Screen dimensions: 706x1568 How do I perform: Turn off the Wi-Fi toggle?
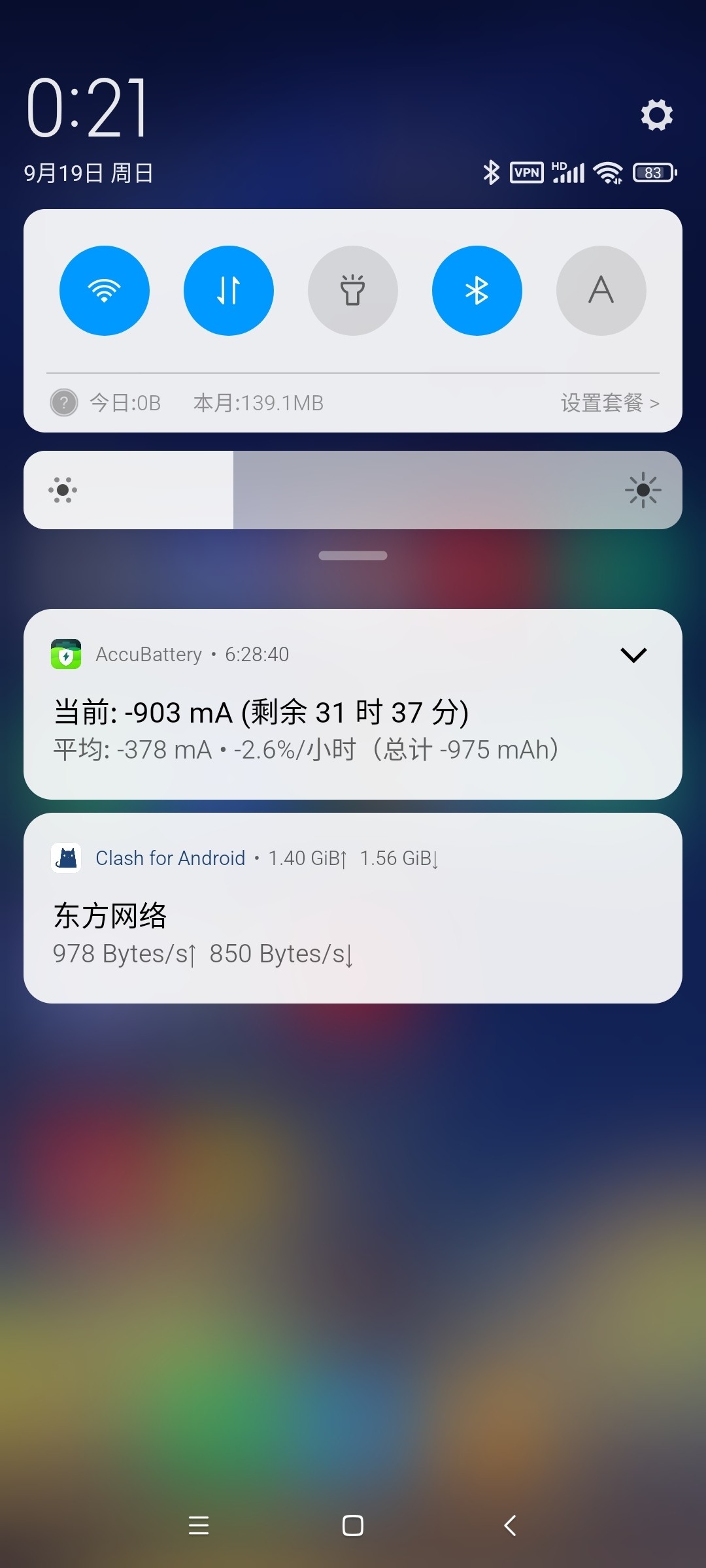tap(105, 291)
